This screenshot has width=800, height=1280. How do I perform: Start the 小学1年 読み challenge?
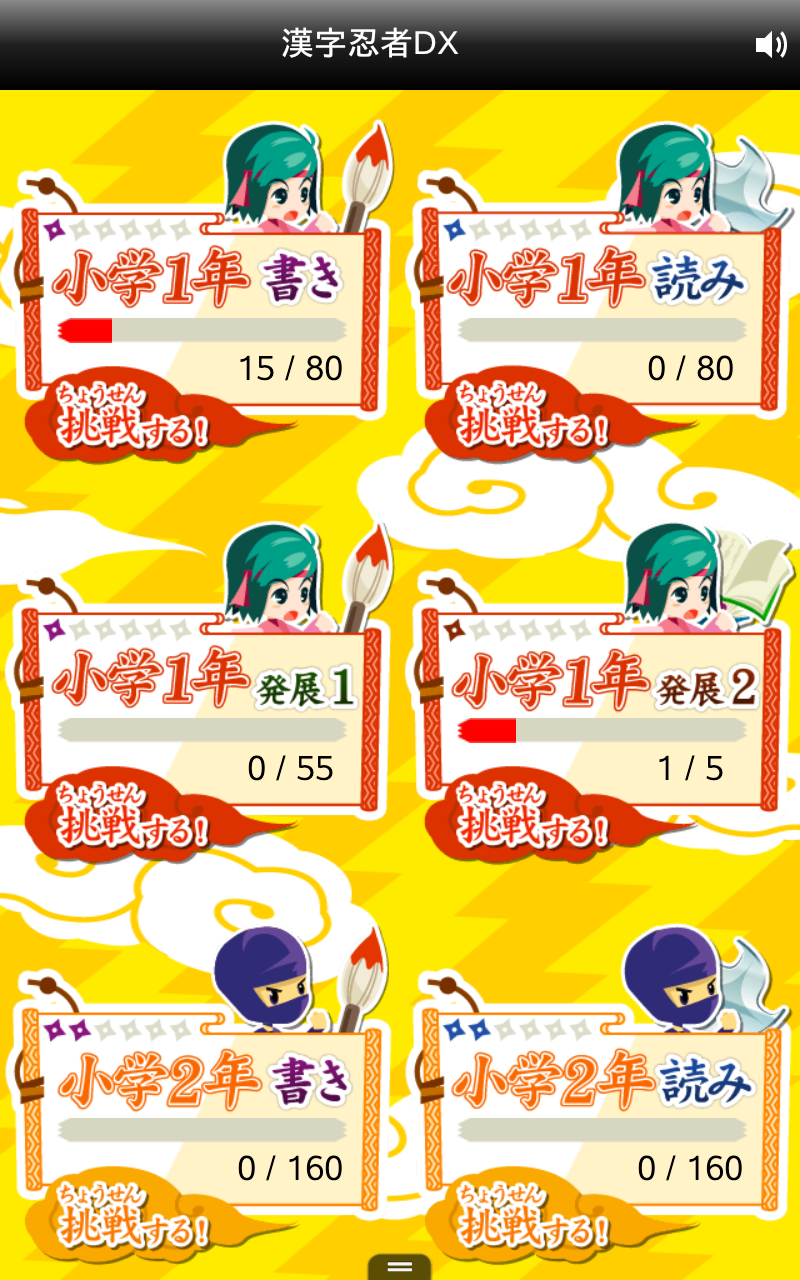click(535, 421)
